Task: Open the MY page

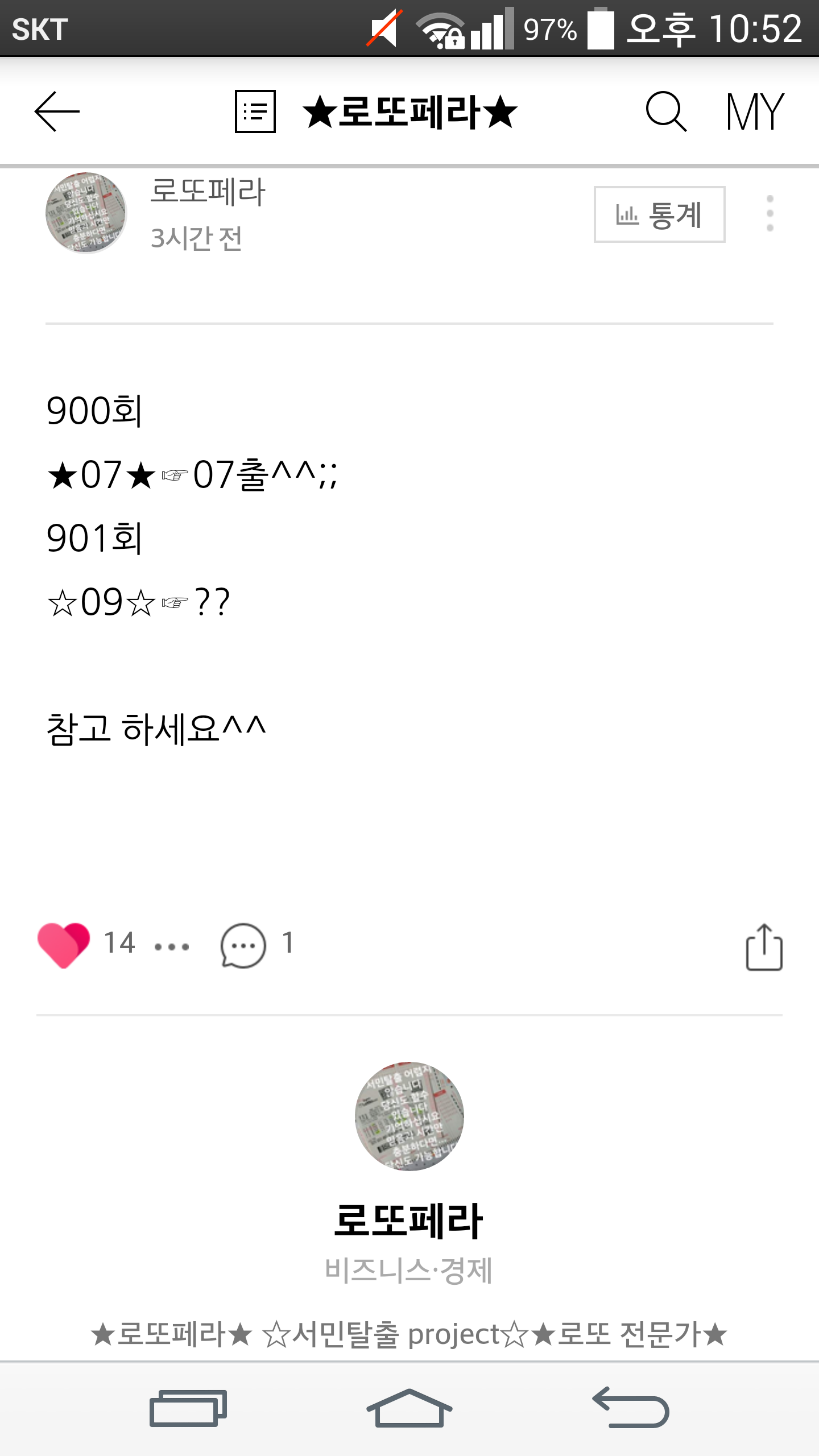Action: point(755,111)
